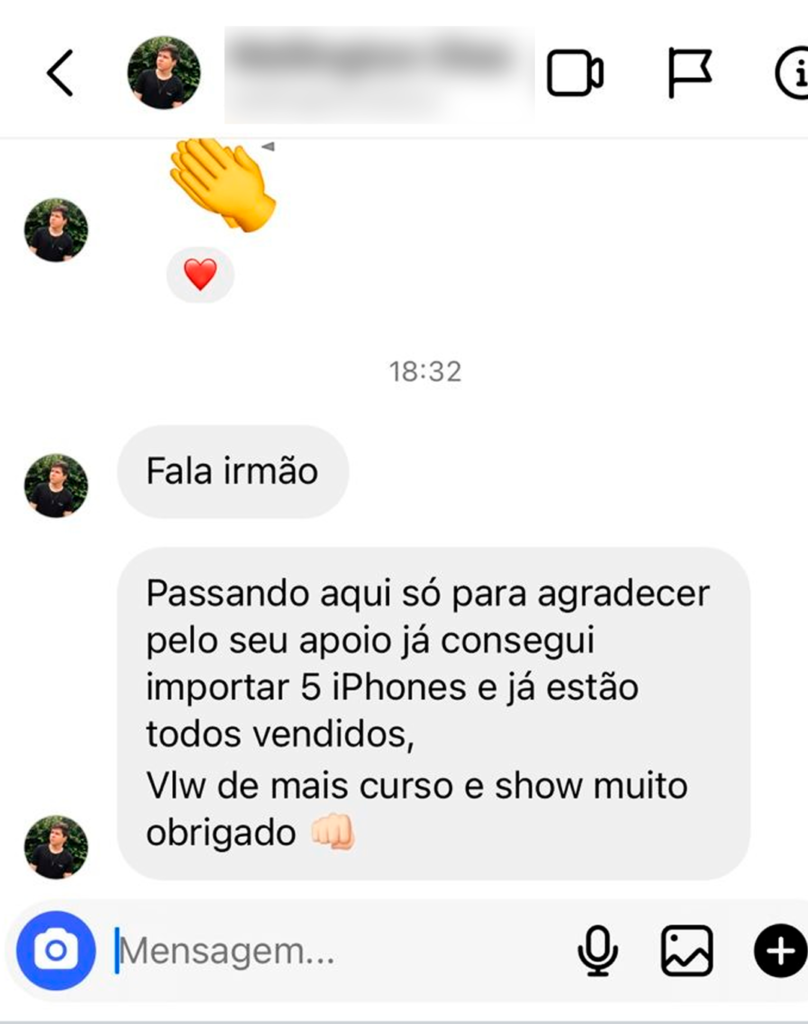Tap the heart reaction under clapping emoji
The height and width of the screenshot is (1024, 808).
point(200,274)
